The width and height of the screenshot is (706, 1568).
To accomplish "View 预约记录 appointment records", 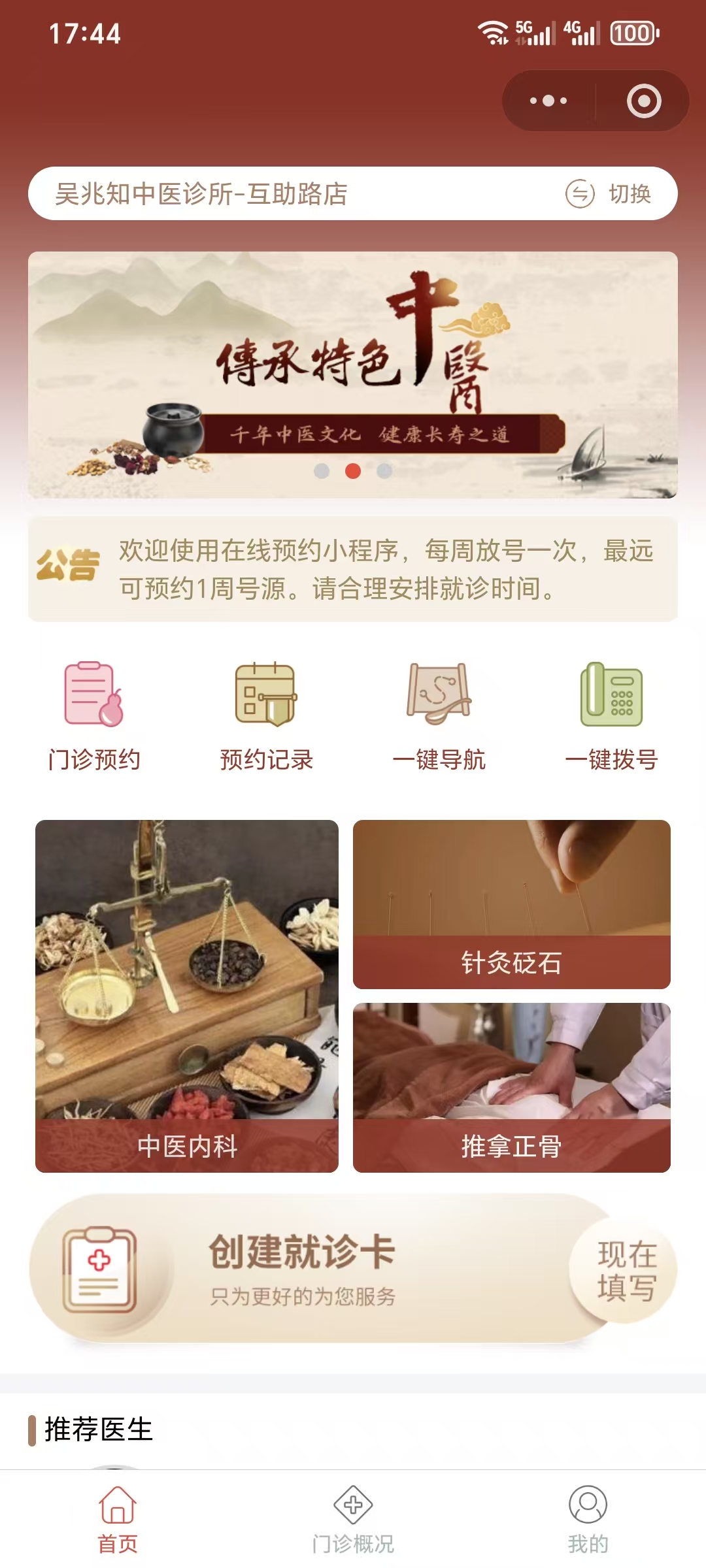I will tap(266, 716).
